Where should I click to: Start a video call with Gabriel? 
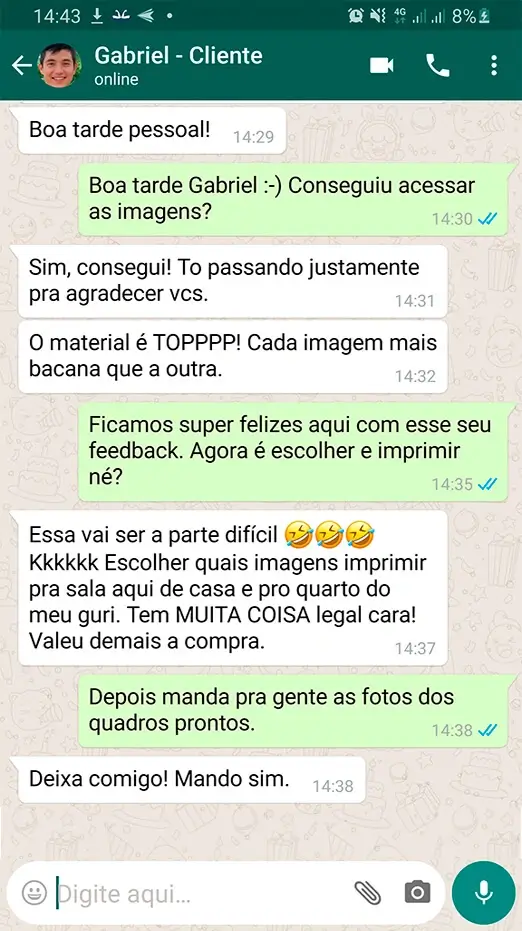[x=381, y=65]
